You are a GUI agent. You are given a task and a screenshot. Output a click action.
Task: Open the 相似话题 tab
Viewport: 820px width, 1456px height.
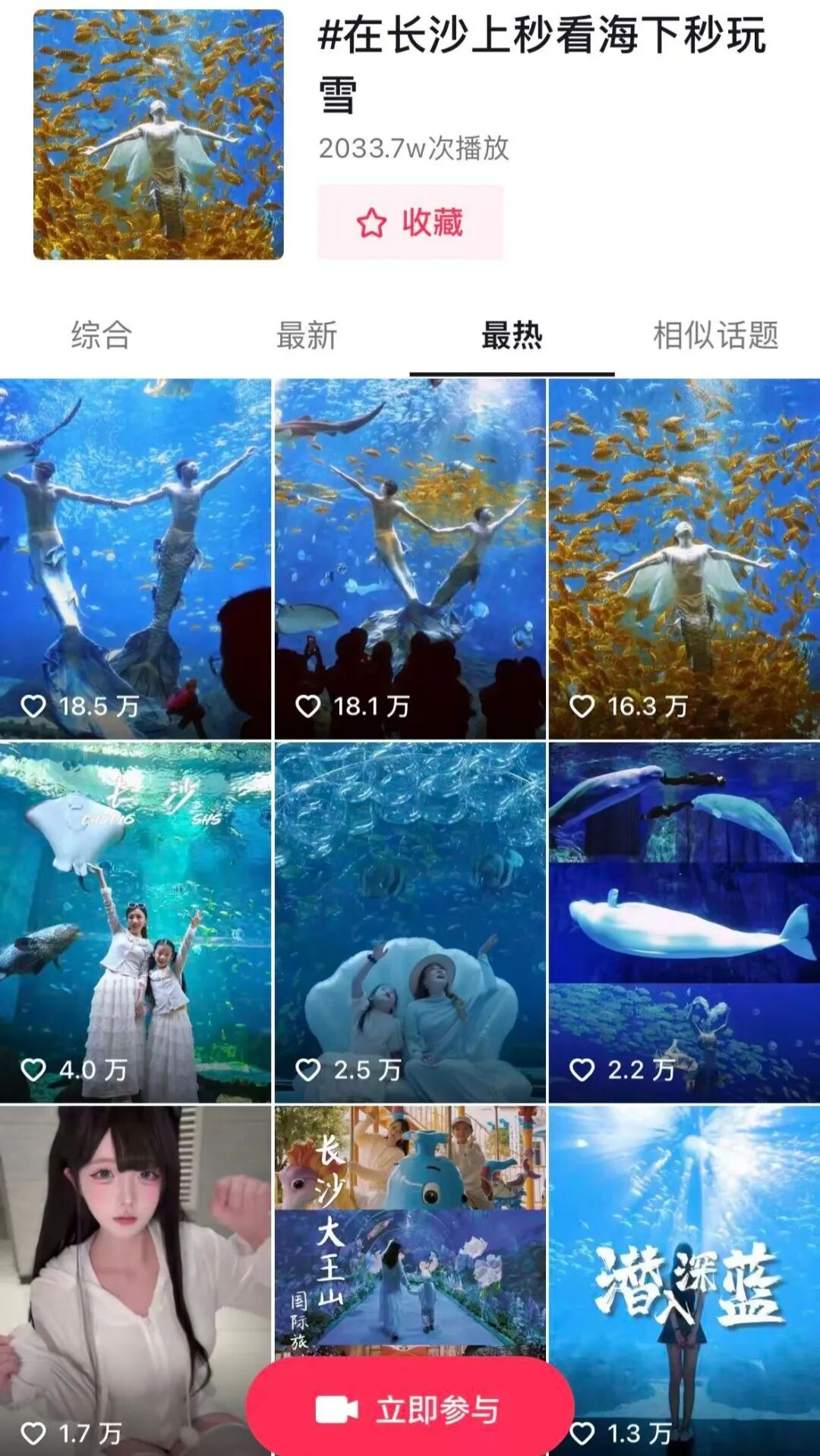point(717,335)
